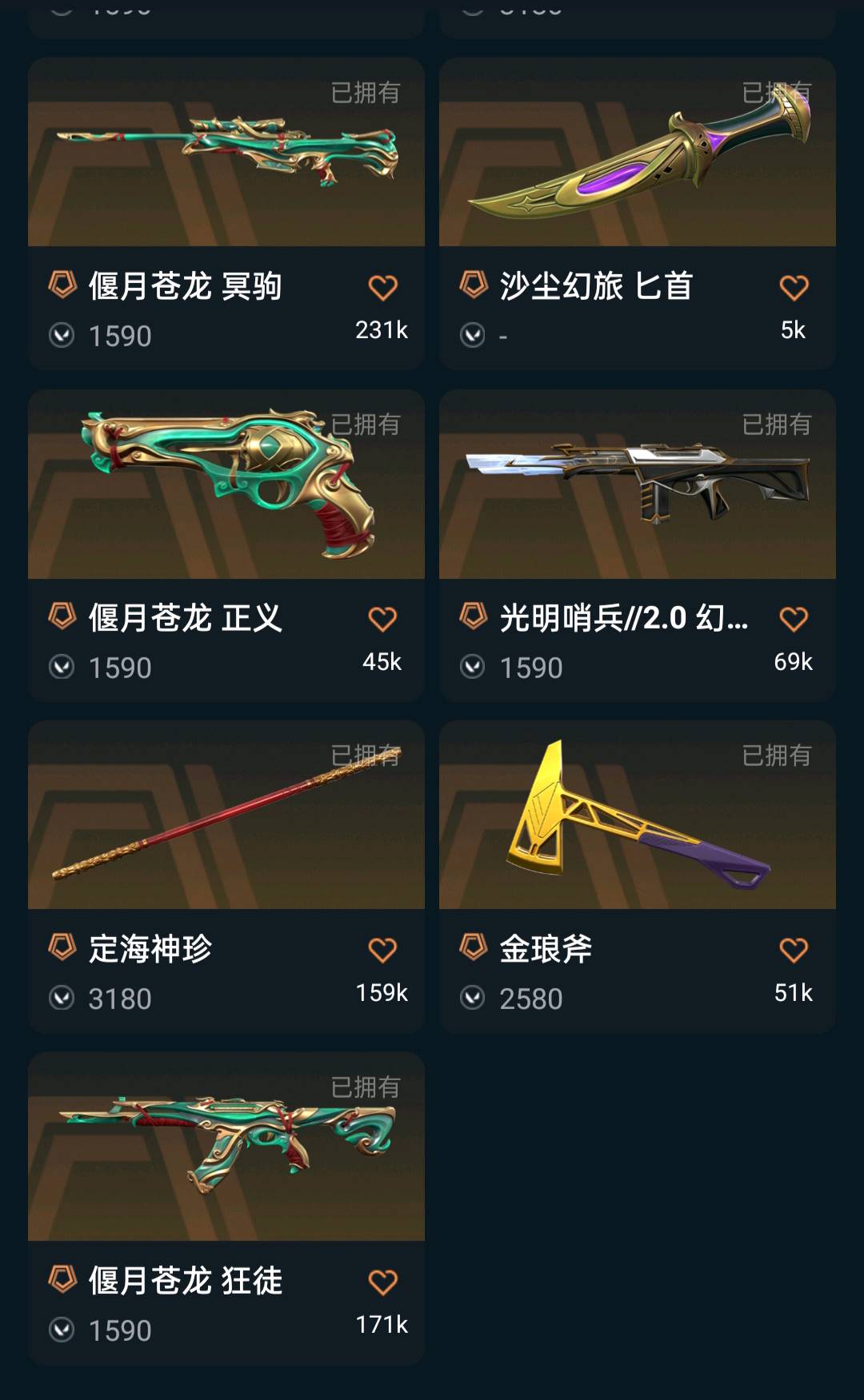The height and width of the screenshot is (1400, 864).
Task: Favorite the 金琅斧 skin
Action: coord(794,951)
